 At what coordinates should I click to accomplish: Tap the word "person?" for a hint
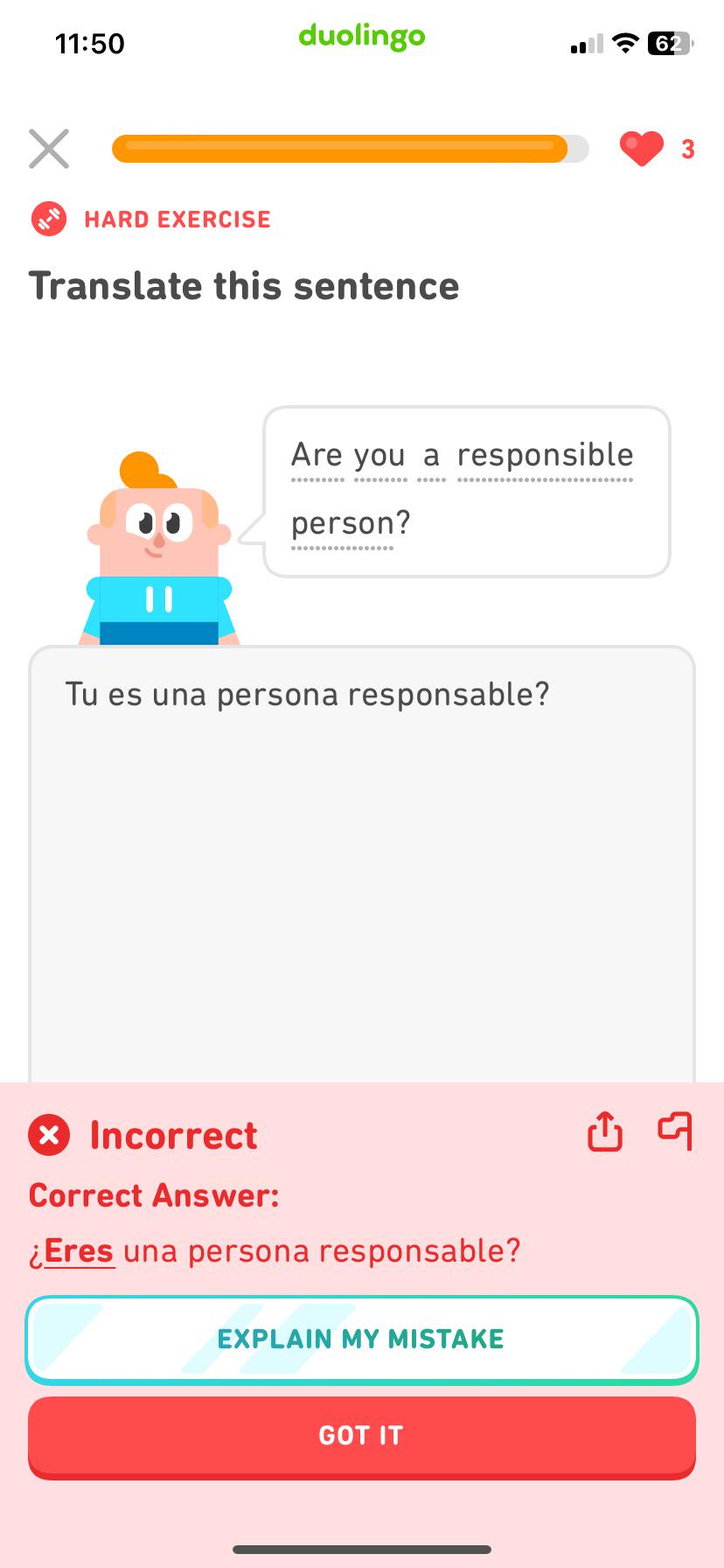point(350,523)
